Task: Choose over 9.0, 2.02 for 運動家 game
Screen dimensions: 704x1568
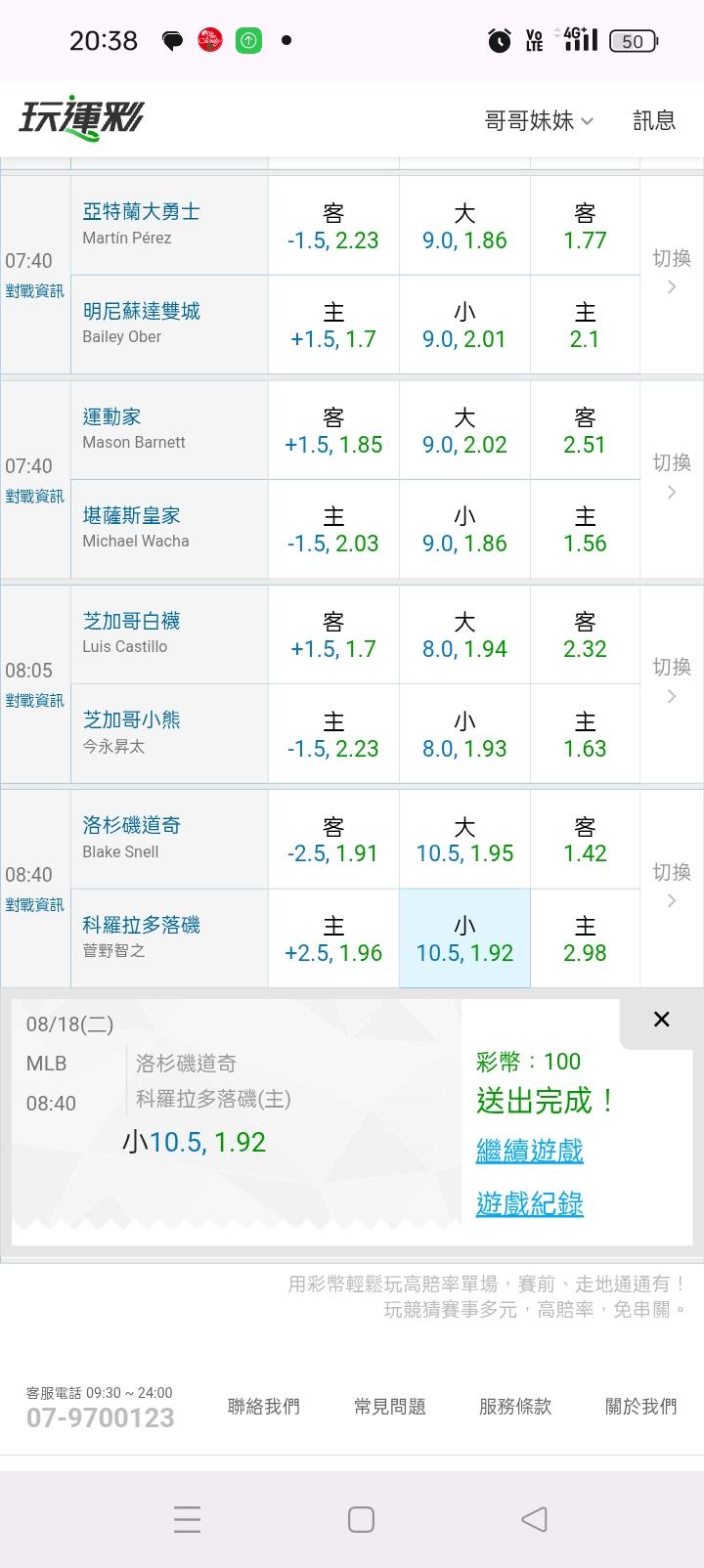Action: (x=464, y=430)
